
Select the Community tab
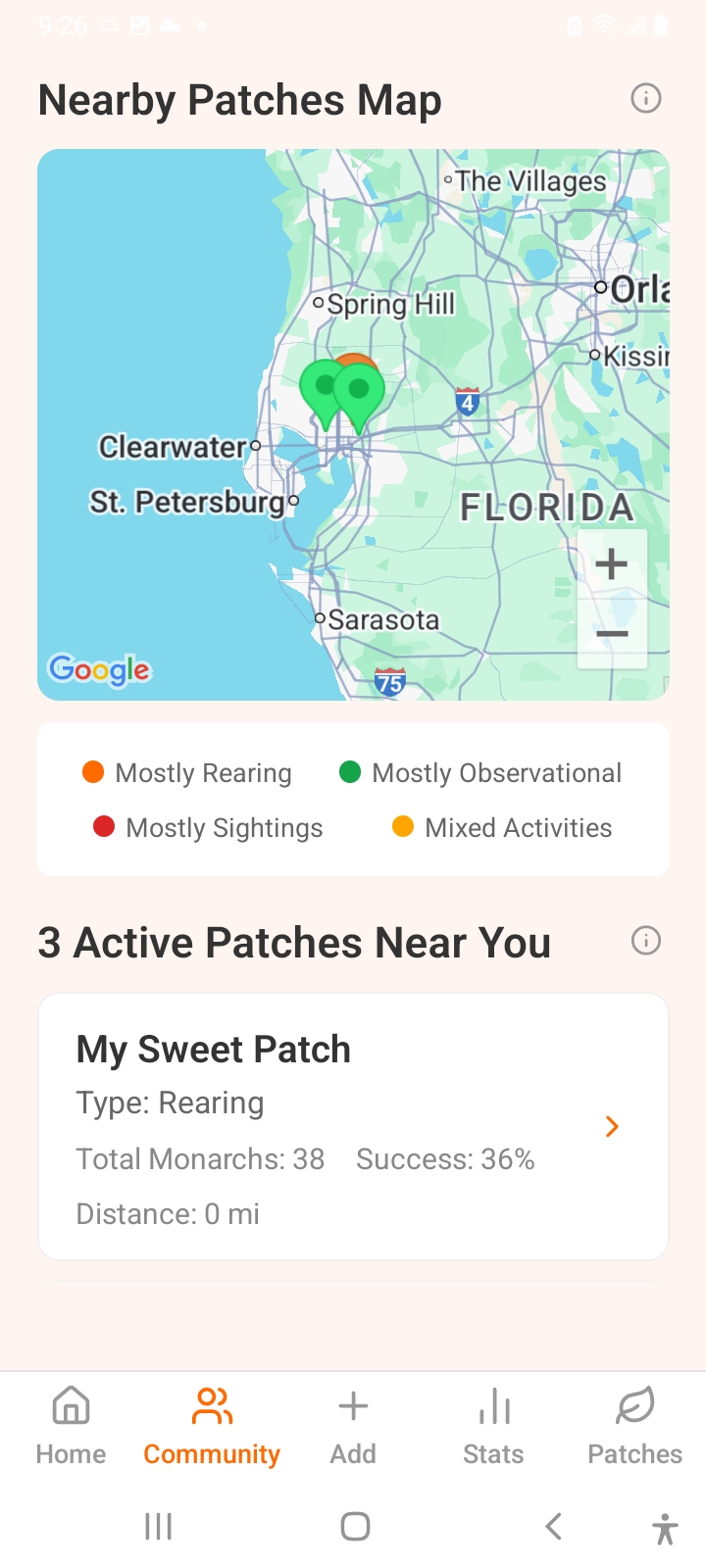click(212, 1426)
